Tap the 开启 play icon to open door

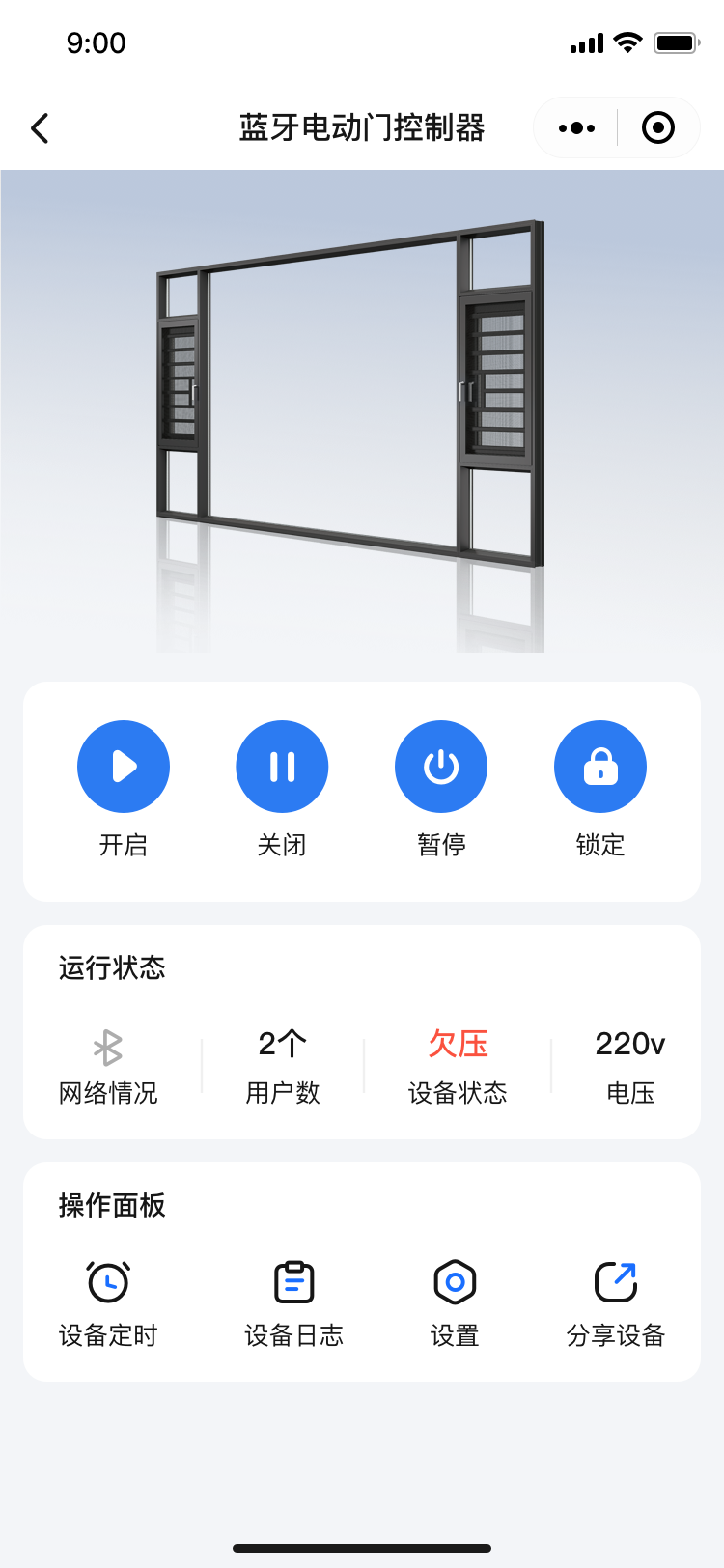click(124, 766)
